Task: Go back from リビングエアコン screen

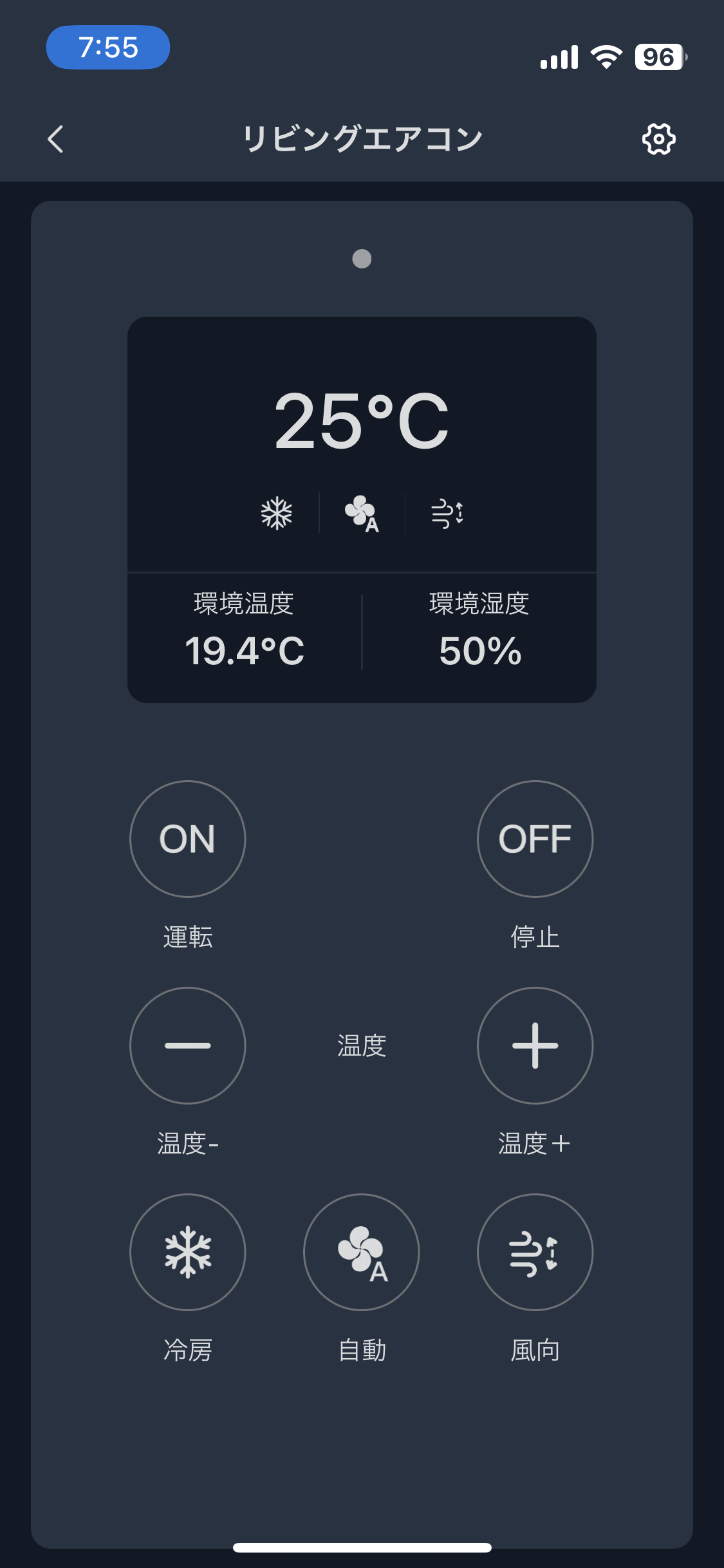Action: 56,139
